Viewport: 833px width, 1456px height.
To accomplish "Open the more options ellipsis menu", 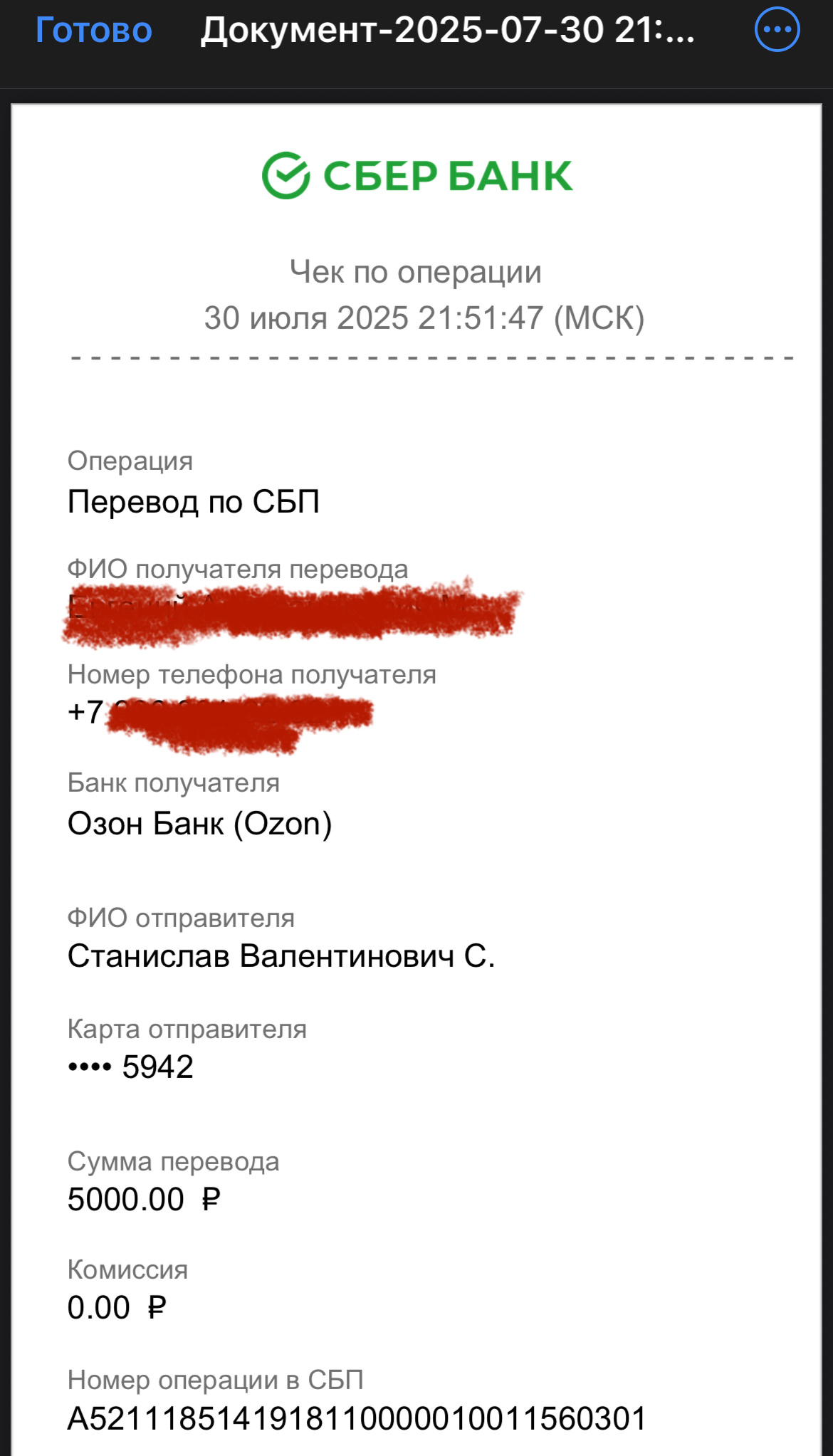I will (x=777, y=30).
